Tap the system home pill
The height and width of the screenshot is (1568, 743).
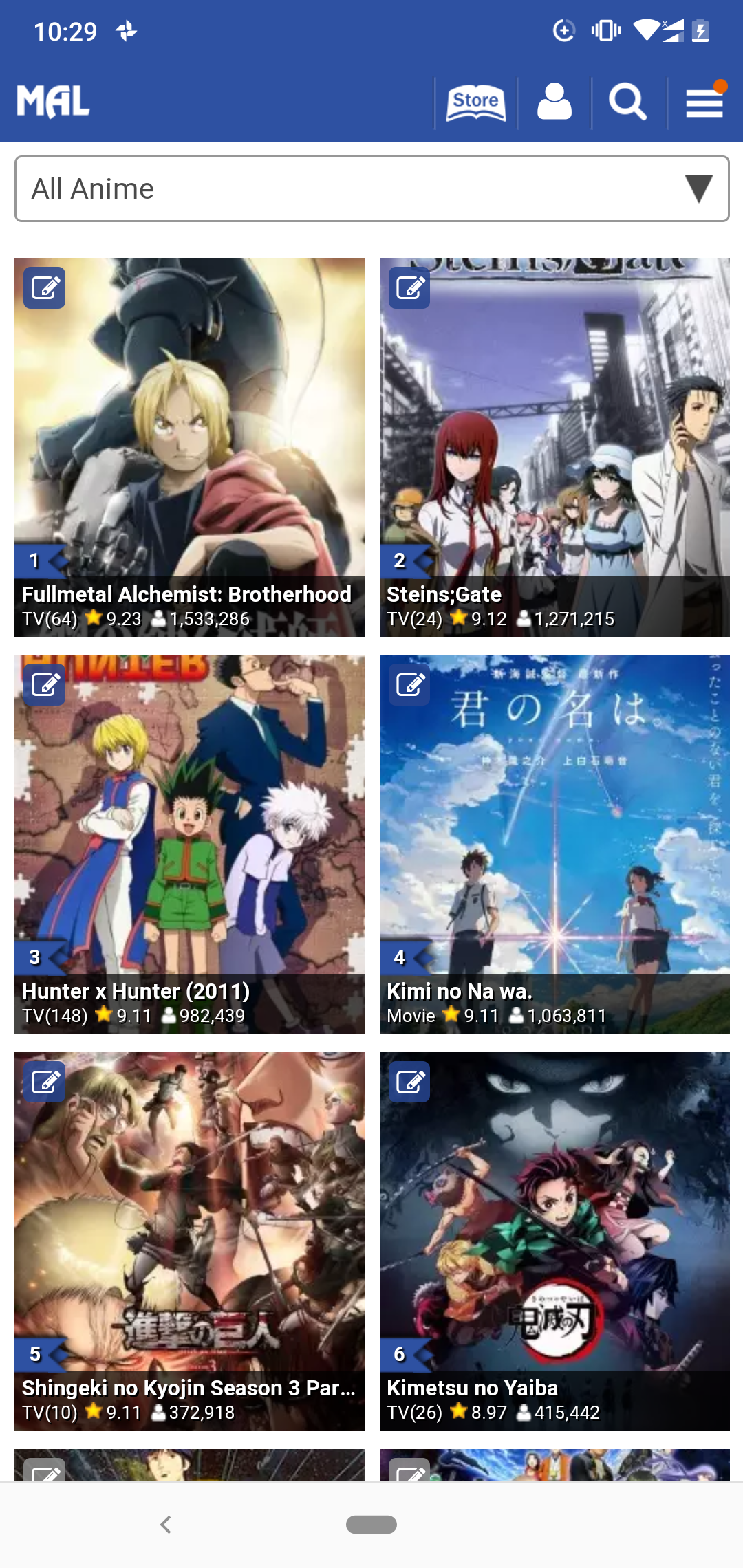tap(371, 1525)
